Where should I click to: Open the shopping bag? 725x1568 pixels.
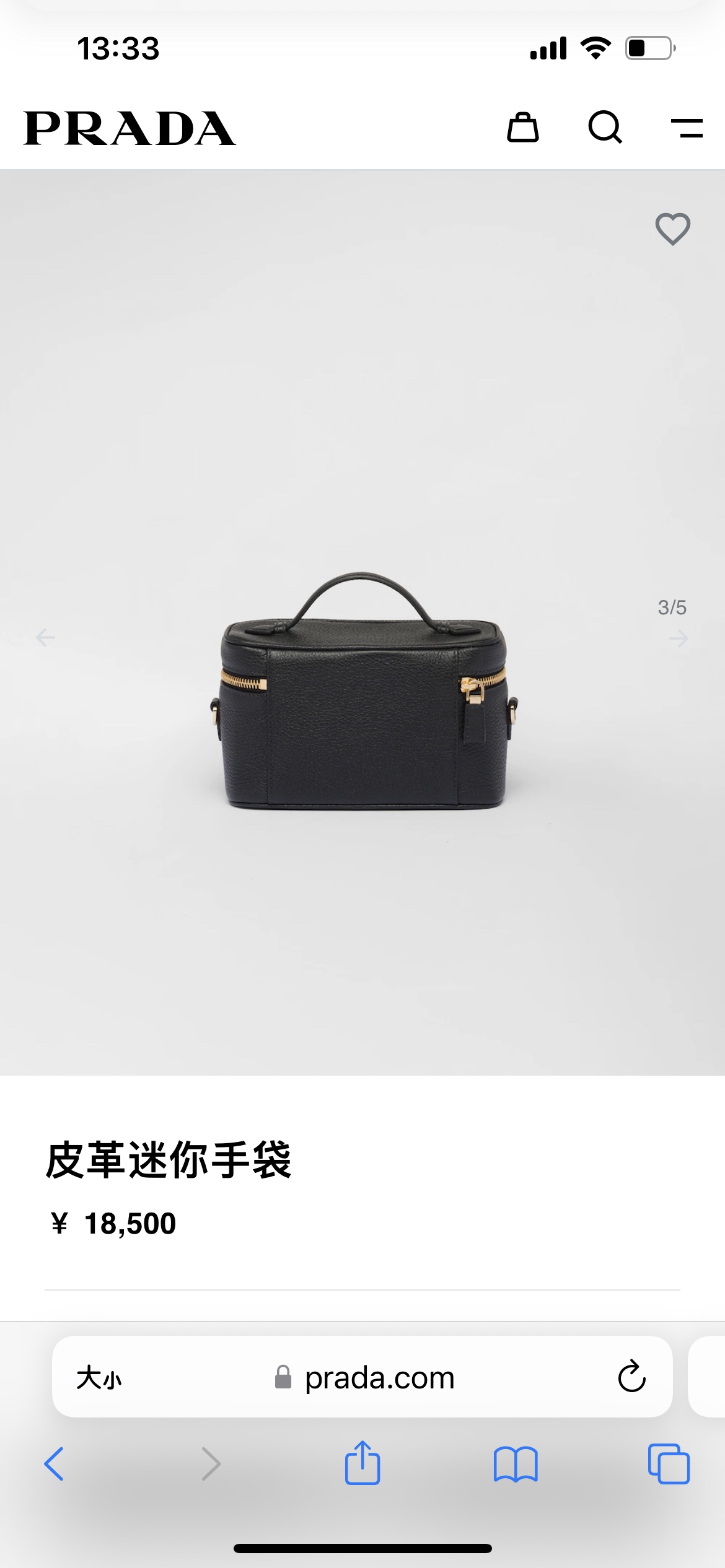coord(523,128)
